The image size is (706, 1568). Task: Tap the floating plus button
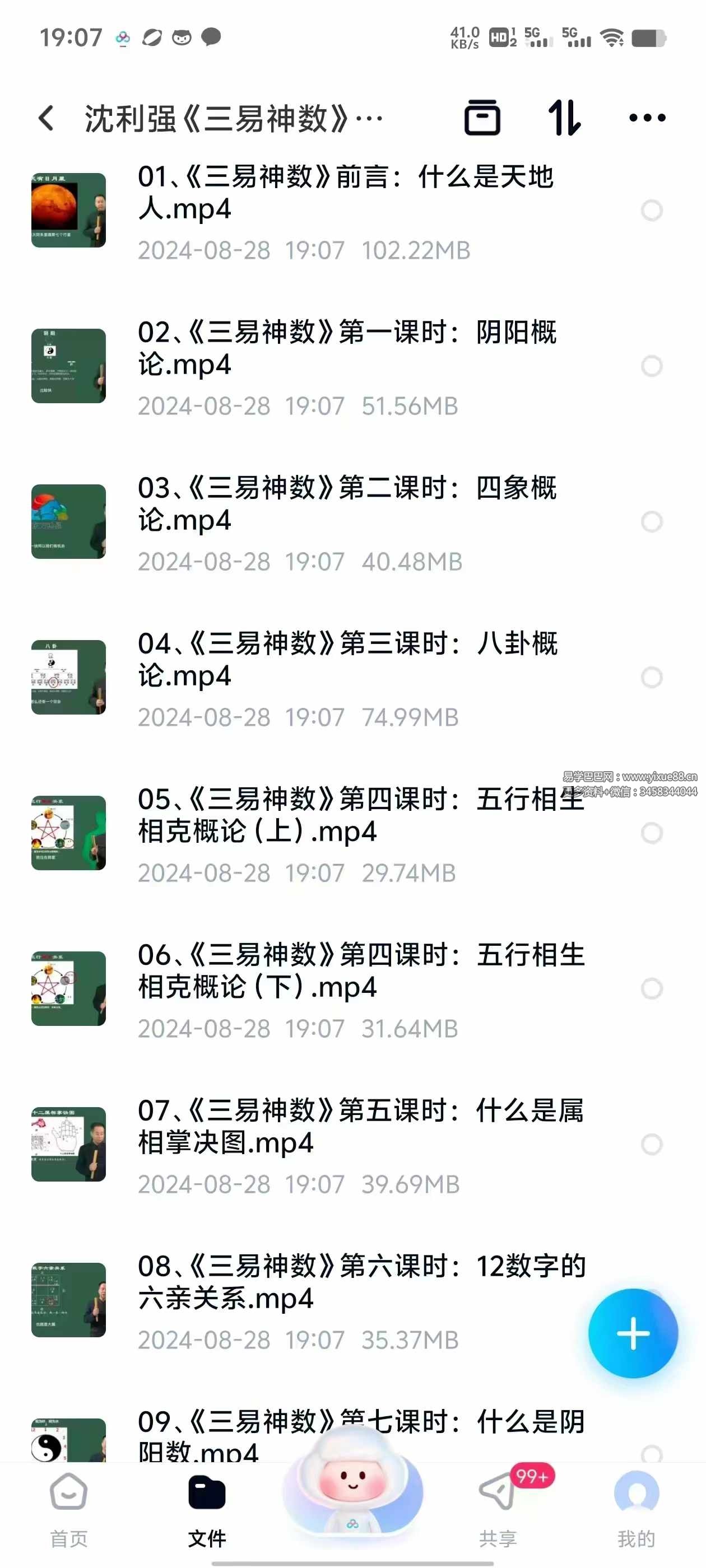634,1332
